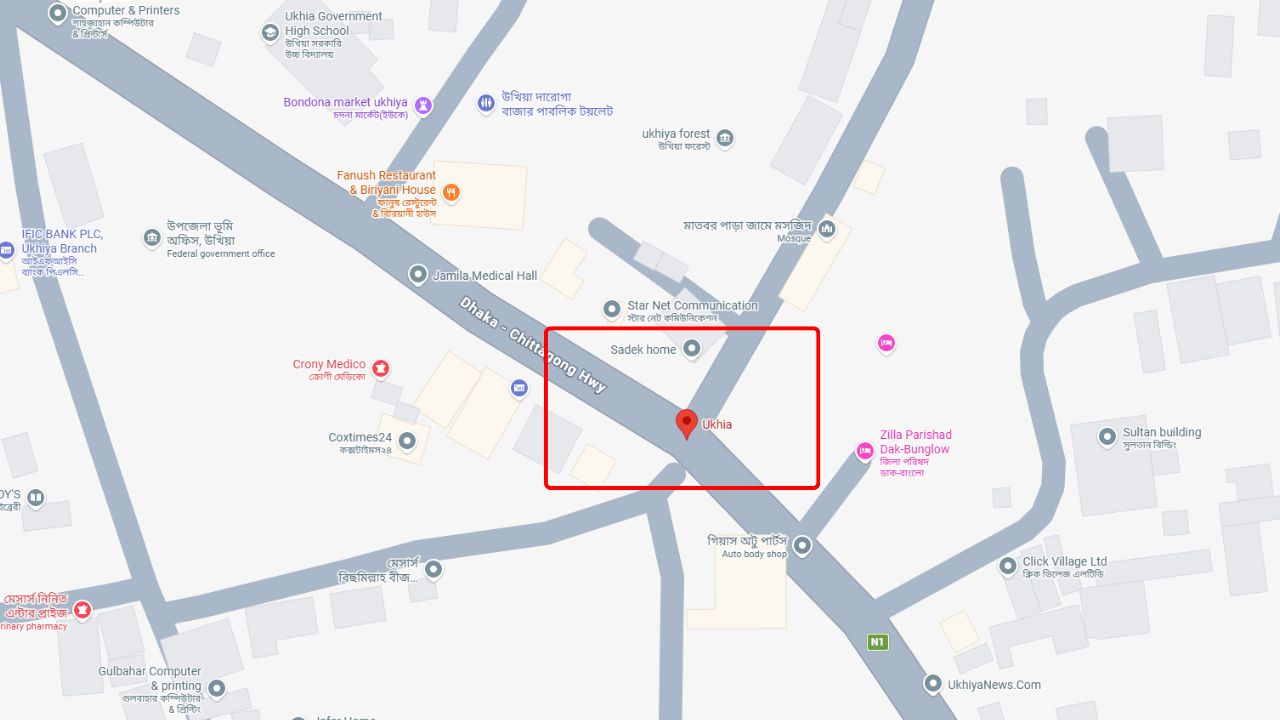Open Gulbahar Computer & printing marker
1280x720 pixels.
pos(216,689)
